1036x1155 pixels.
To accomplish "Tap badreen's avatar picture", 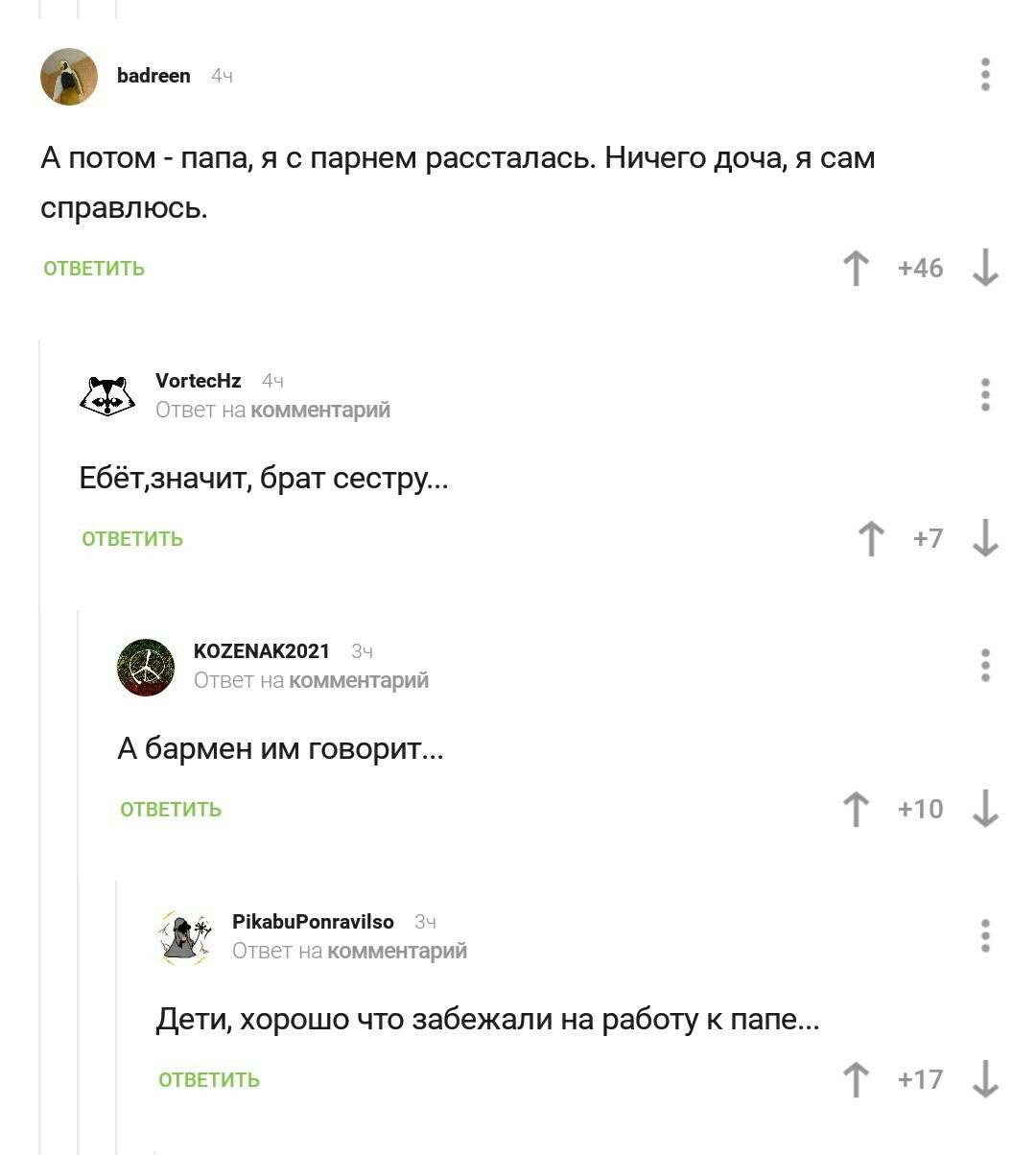I will pyautogui.click(x=69, y=76).
